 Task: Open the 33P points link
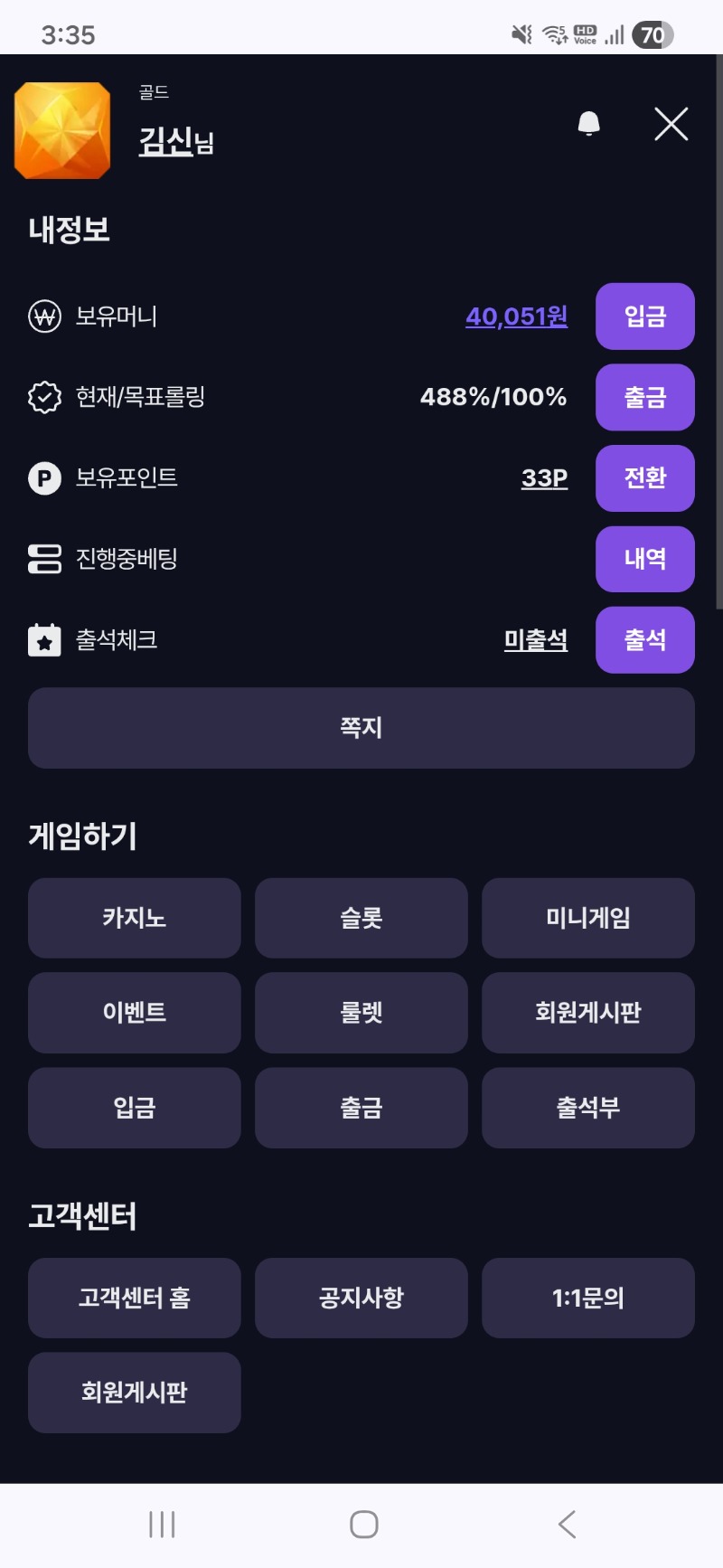tap(543, 478)
